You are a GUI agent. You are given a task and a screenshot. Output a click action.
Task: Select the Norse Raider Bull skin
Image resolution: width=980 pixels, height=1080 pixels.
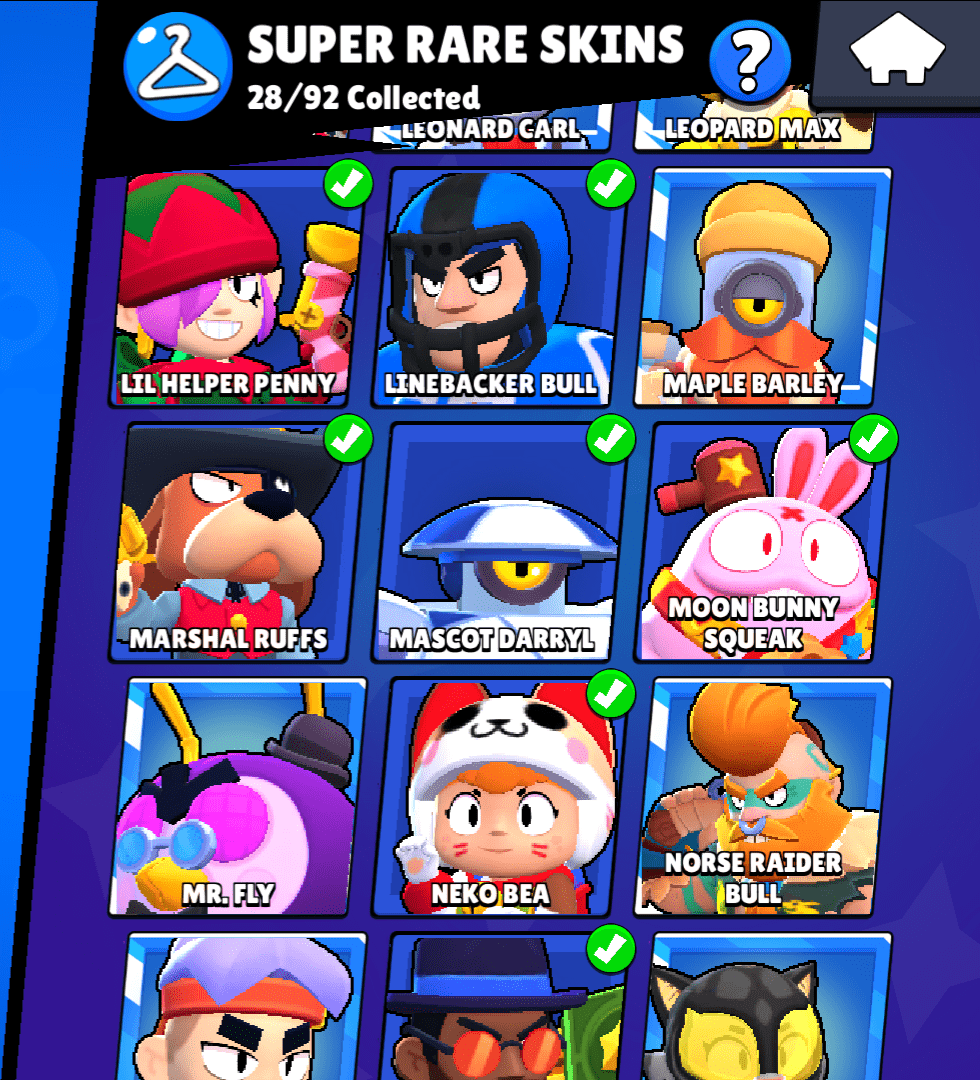762,797
